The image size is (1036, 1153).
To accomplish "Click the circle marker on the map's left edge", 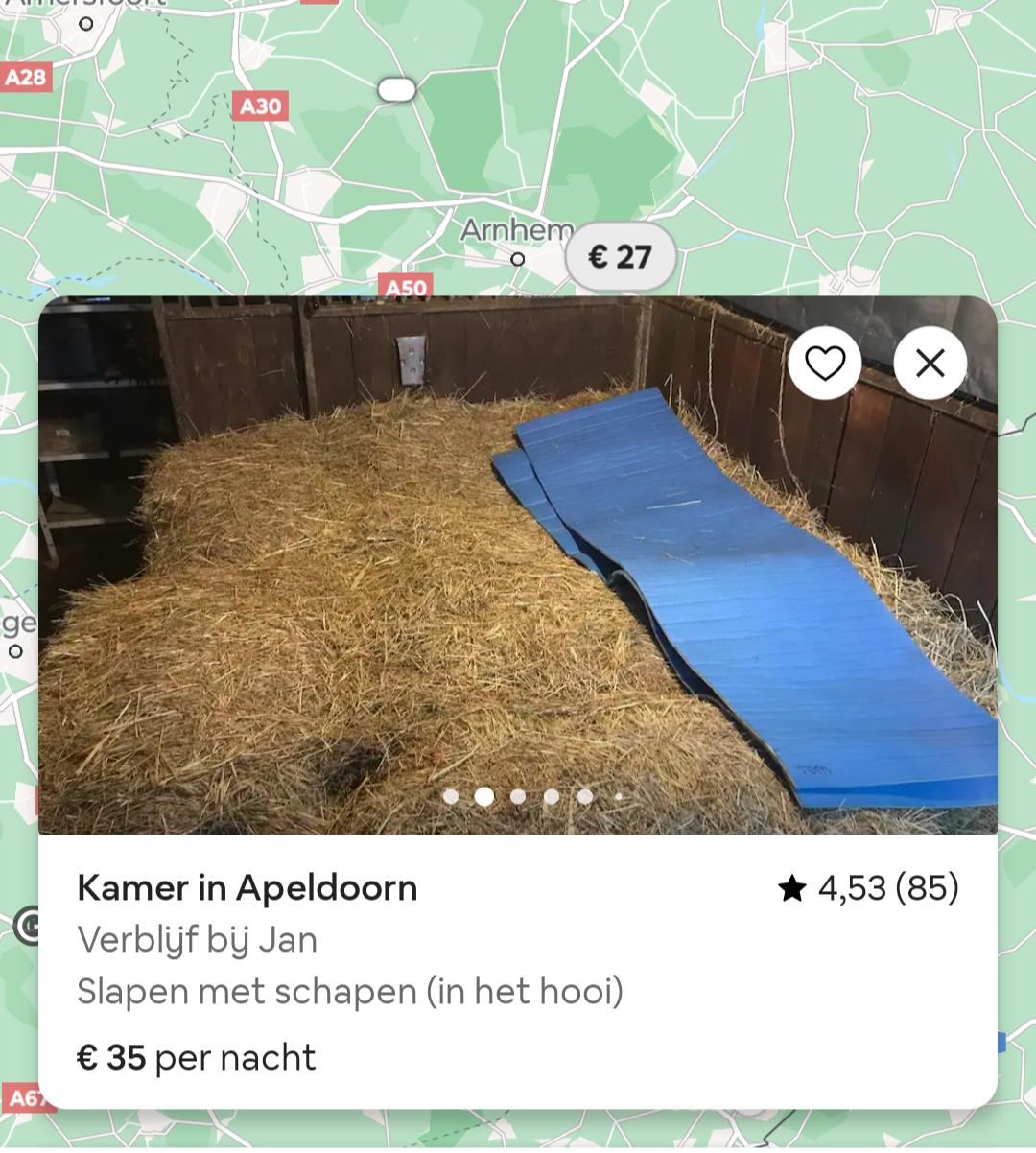I will click(x=15, y=650).
